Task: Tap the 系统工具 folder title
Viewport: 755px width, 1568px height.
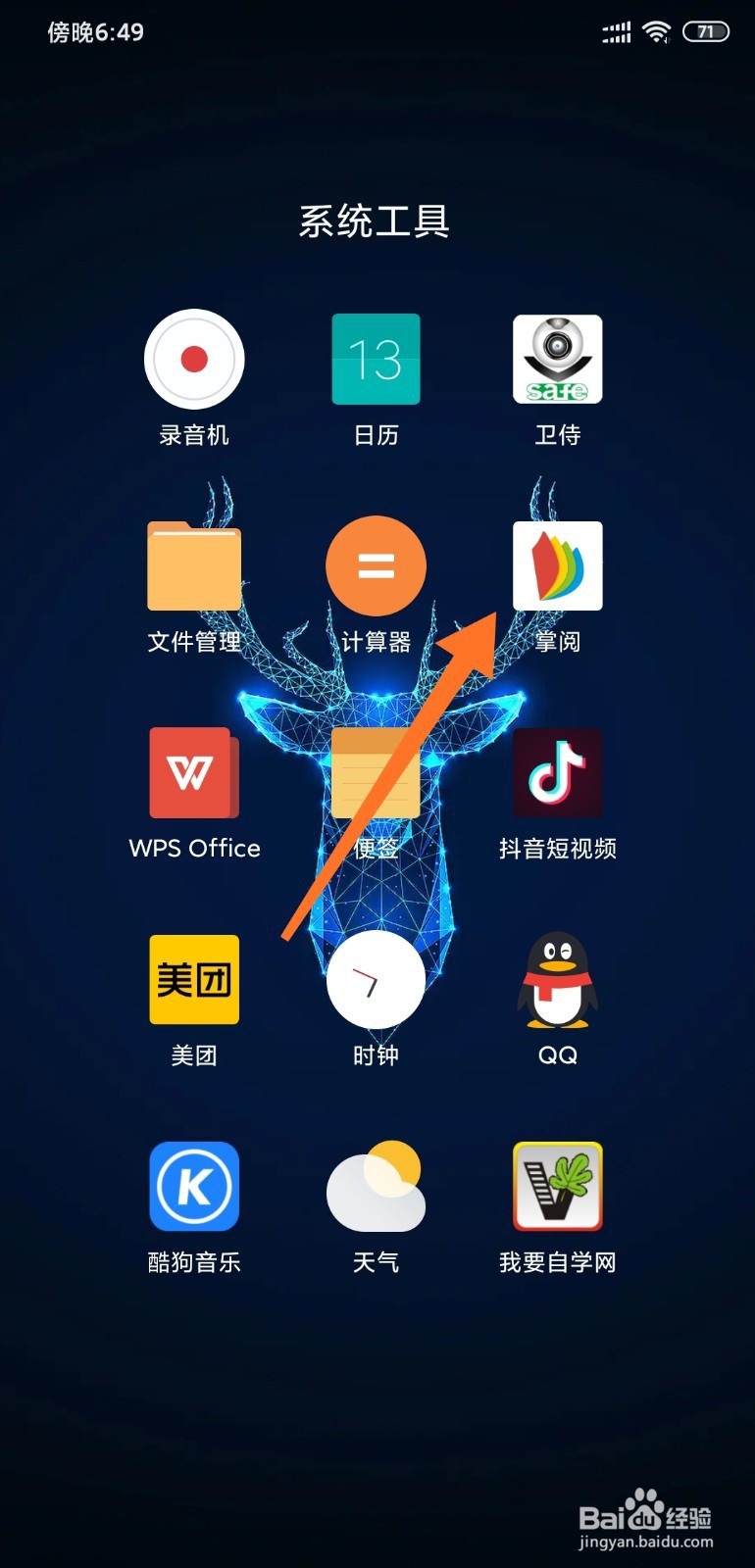Action: pos(377,221)
